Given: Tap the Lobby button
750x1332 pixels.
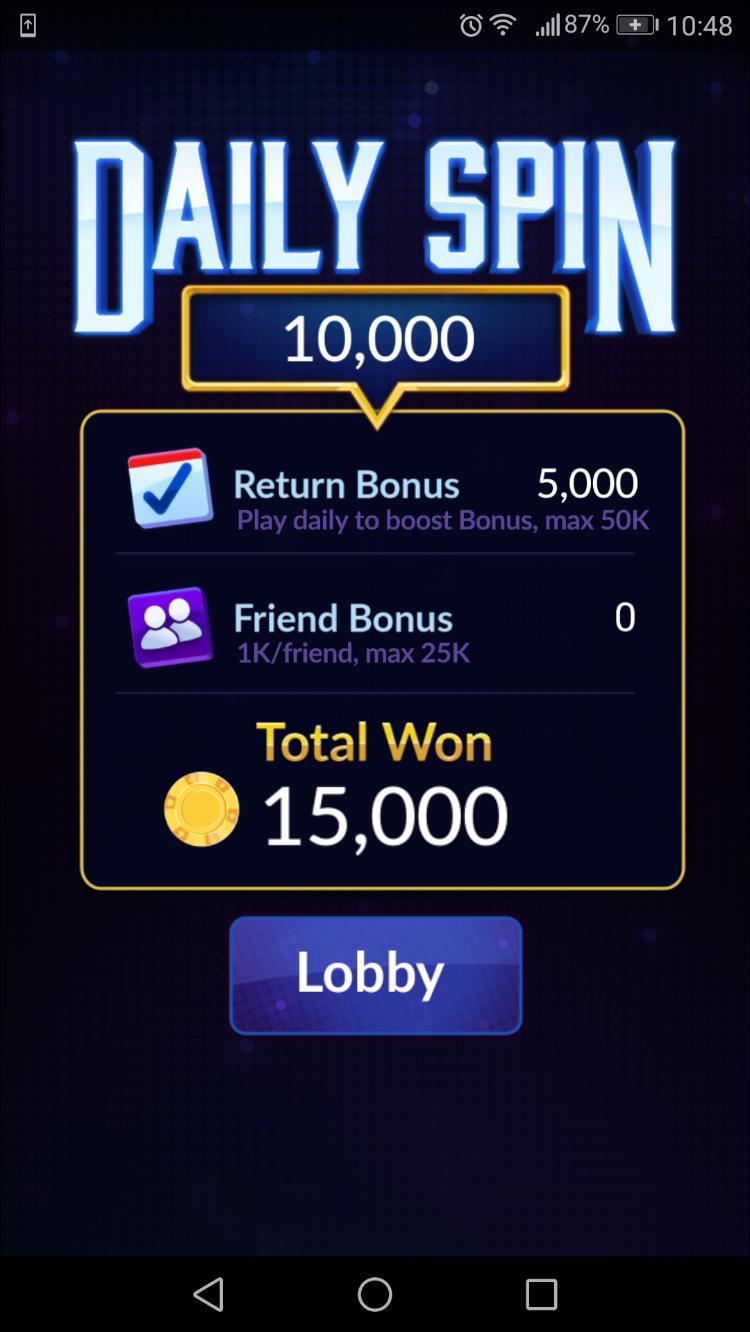Looking at the screenshot, I should click(x=375, y=974).
